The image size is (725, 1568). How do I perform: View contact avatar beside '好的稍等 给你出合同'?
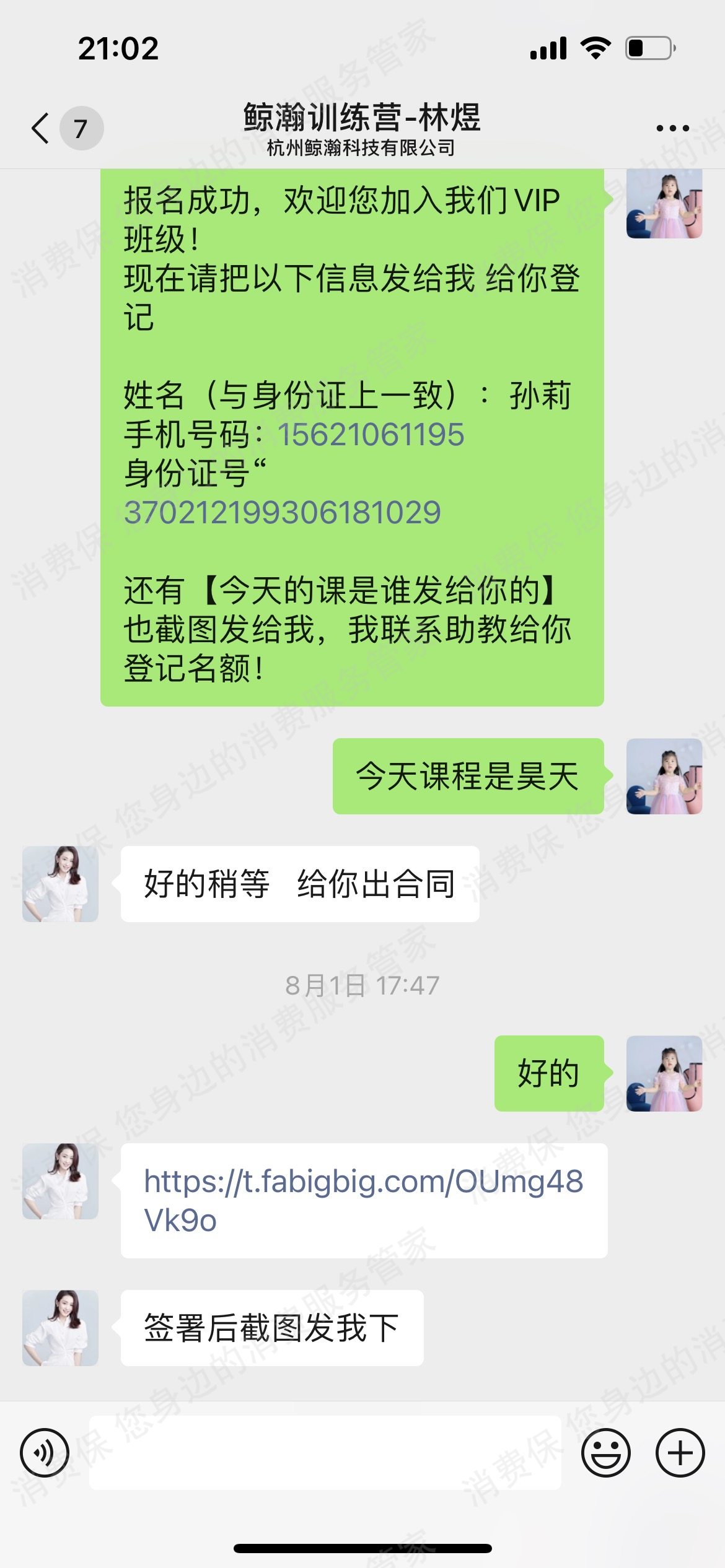pos(60,884)
